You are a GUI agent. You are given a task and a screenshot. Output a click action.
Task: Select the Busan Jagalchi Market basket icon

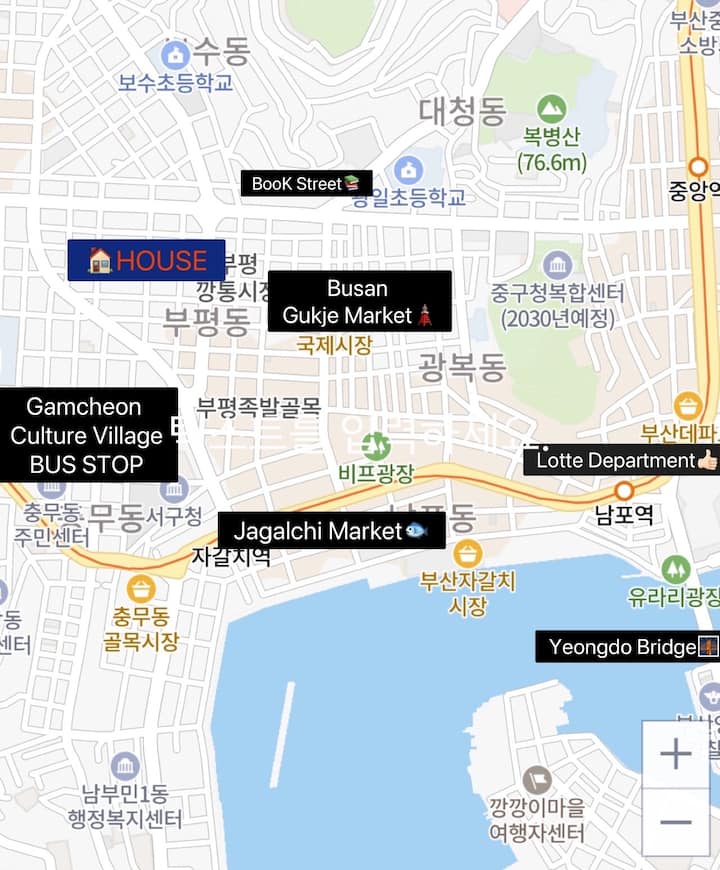point(467,553)
